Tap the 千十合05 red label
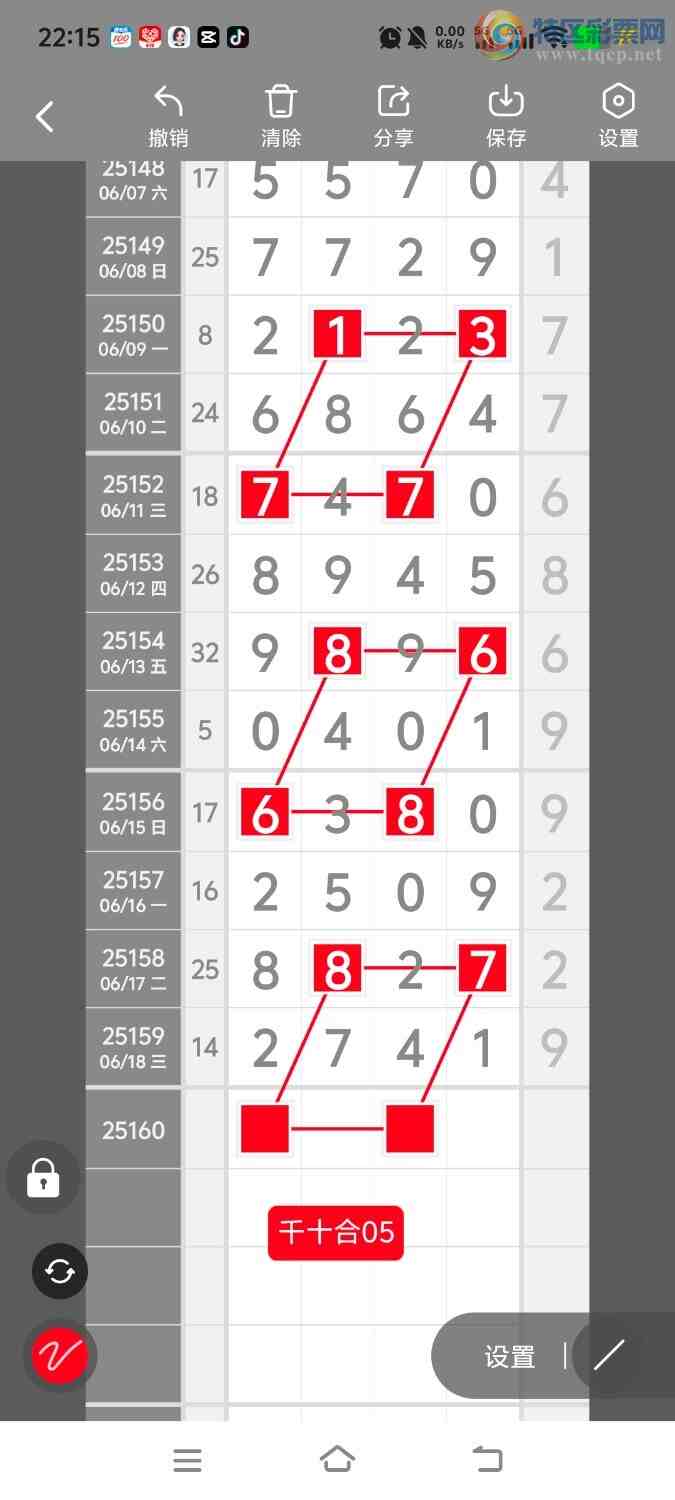The width and height of the screenshot is (675, 1500). (336, 1232)
